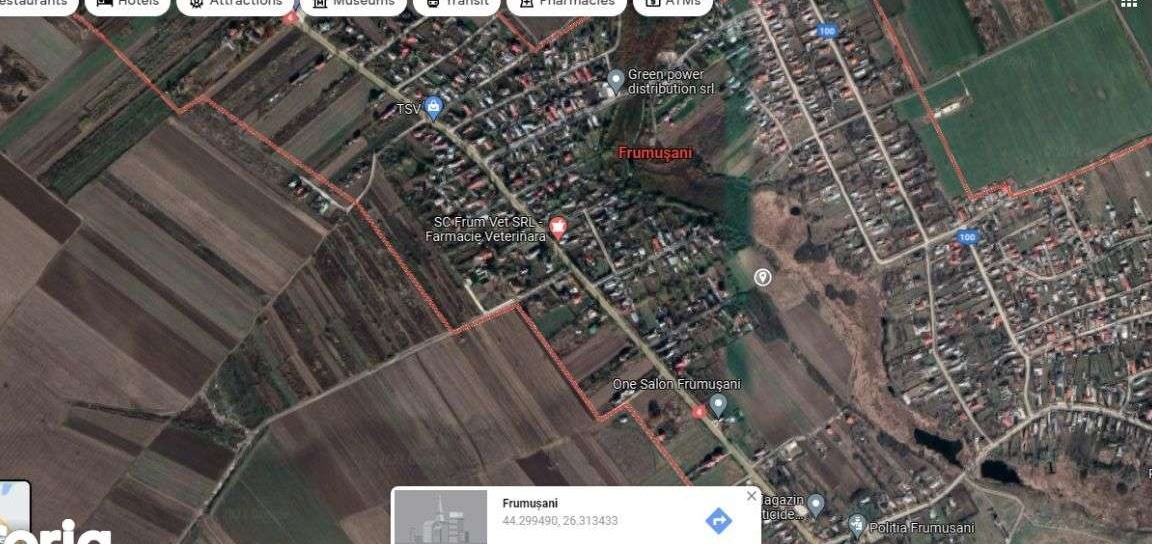Screen dimensions: 1152x544
Task: Switch map layers with the corner thumbnail
Action: tap(14, 512)
